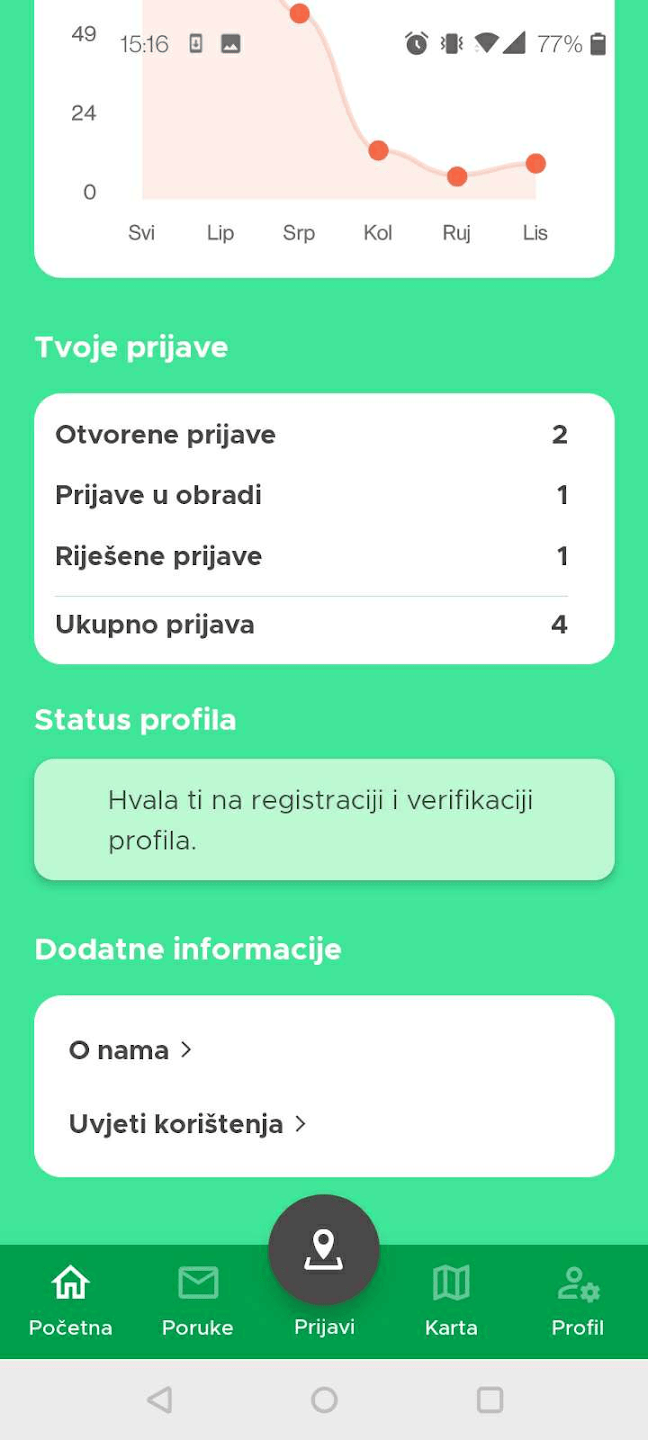Tap the system home button

click(324, 1399)
